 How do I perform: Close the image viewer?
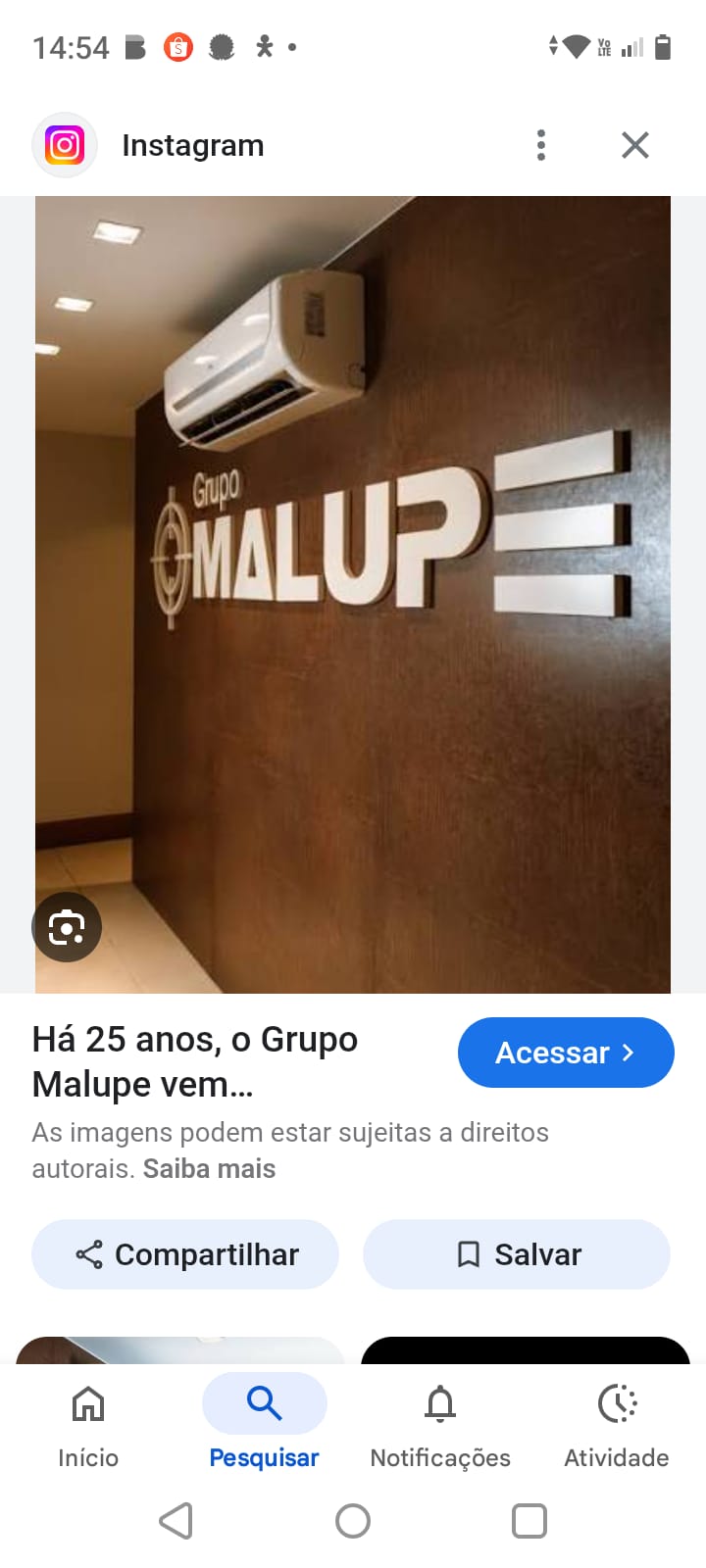tap(635, 145)
